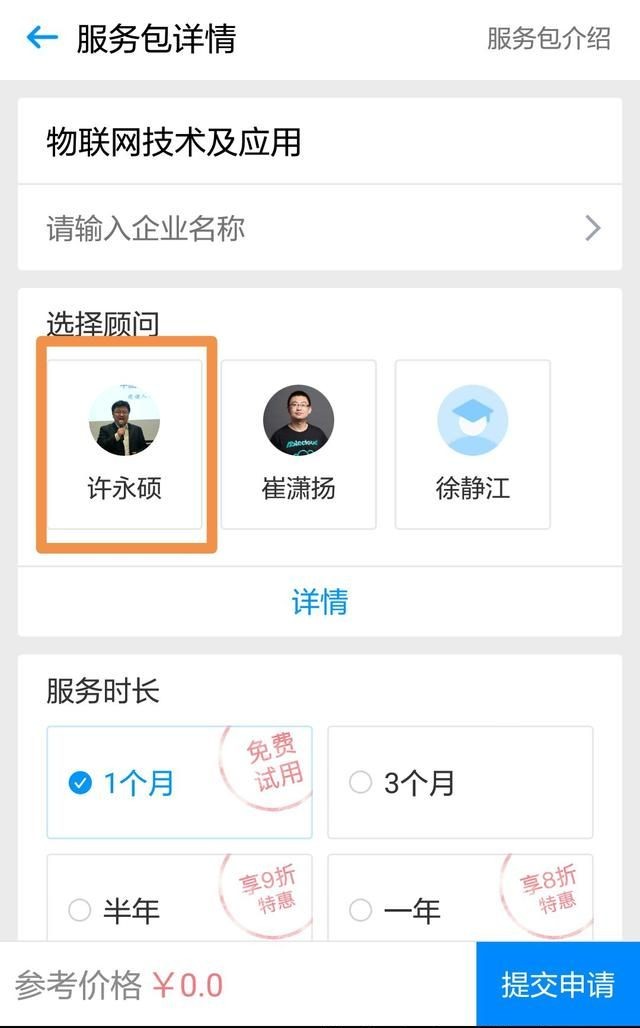Go back using the back arrow

pos(41,39)
